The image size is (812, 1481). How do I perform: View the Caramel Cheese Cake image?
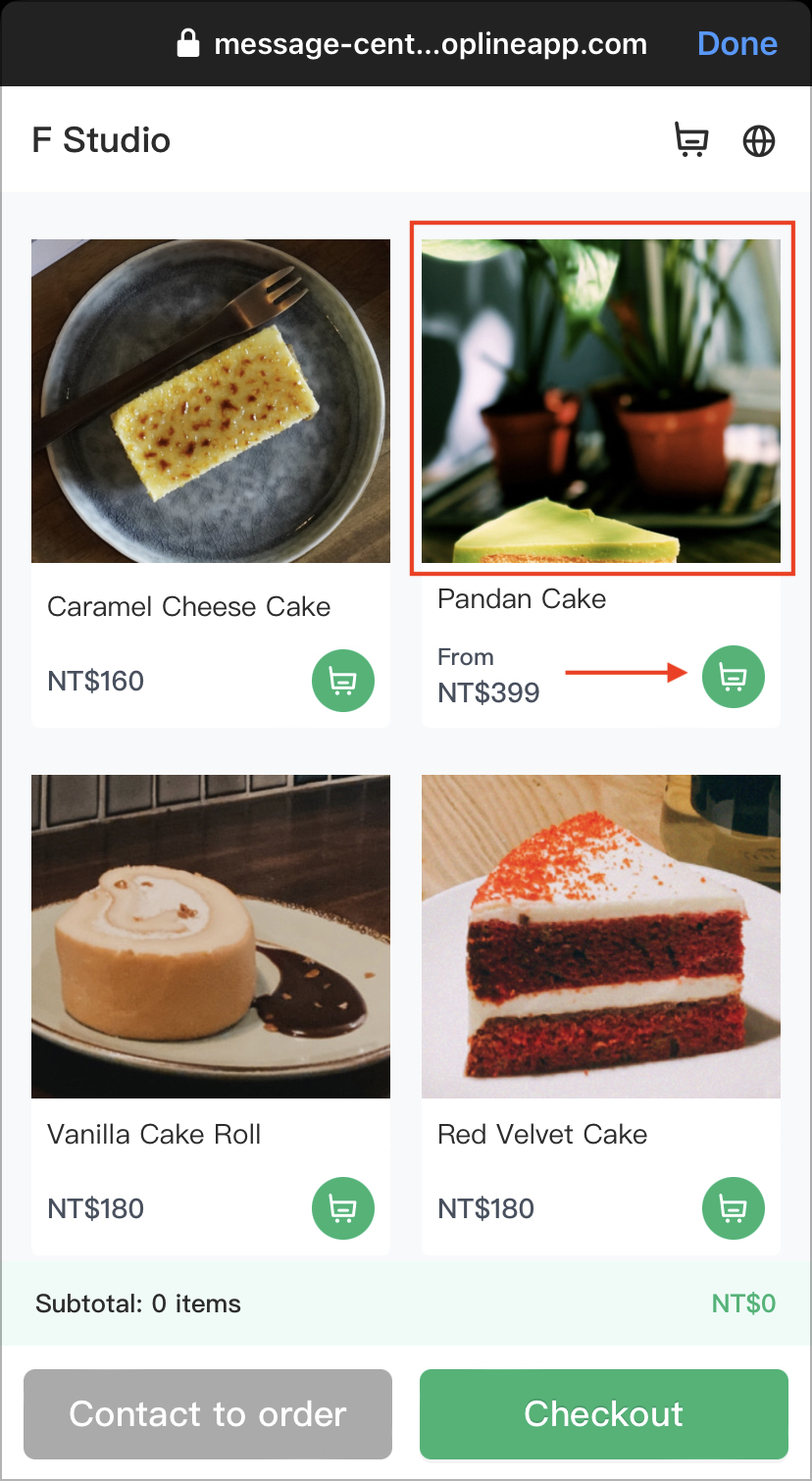(x=210, y=400)
